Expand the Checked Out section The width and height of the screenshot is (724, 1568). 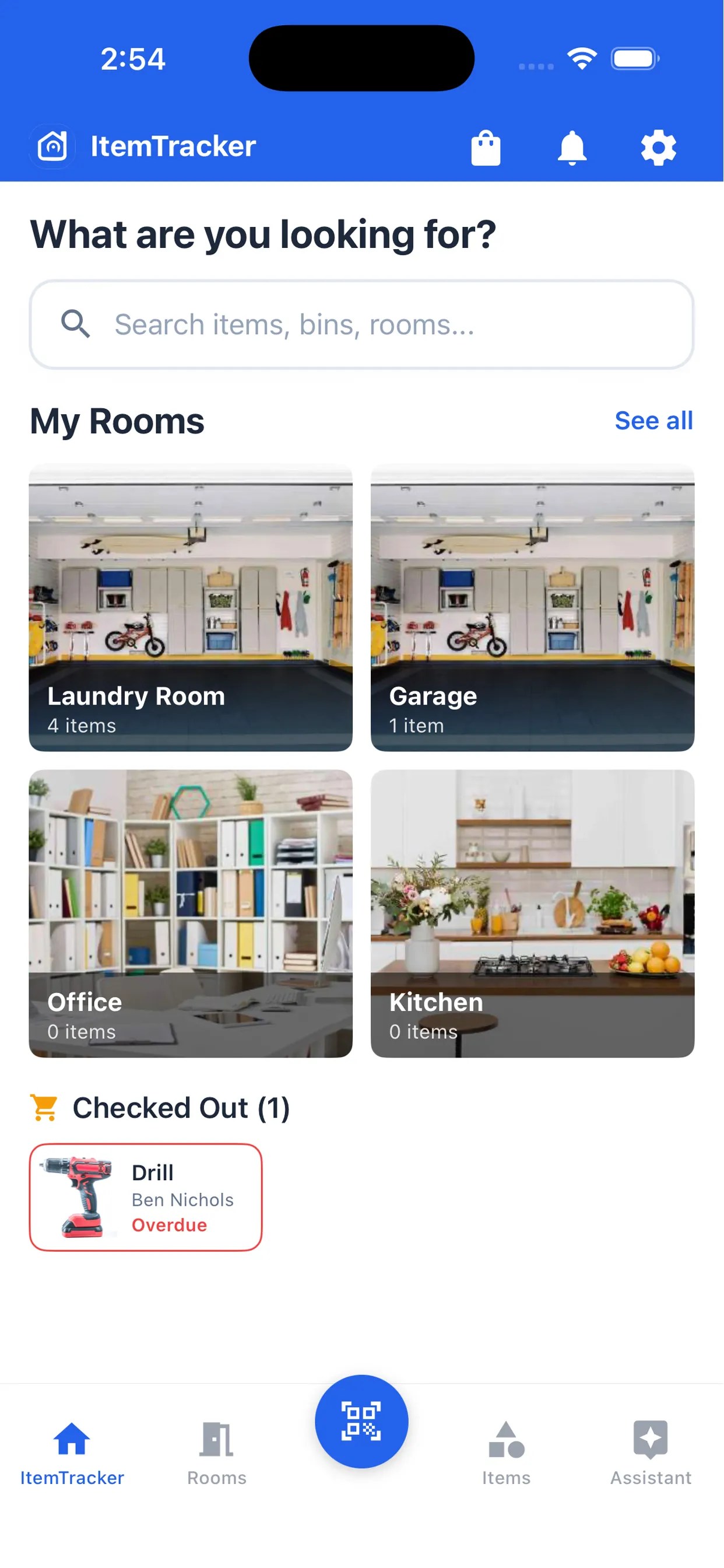pyautogui.click(x=181, y=1108)
